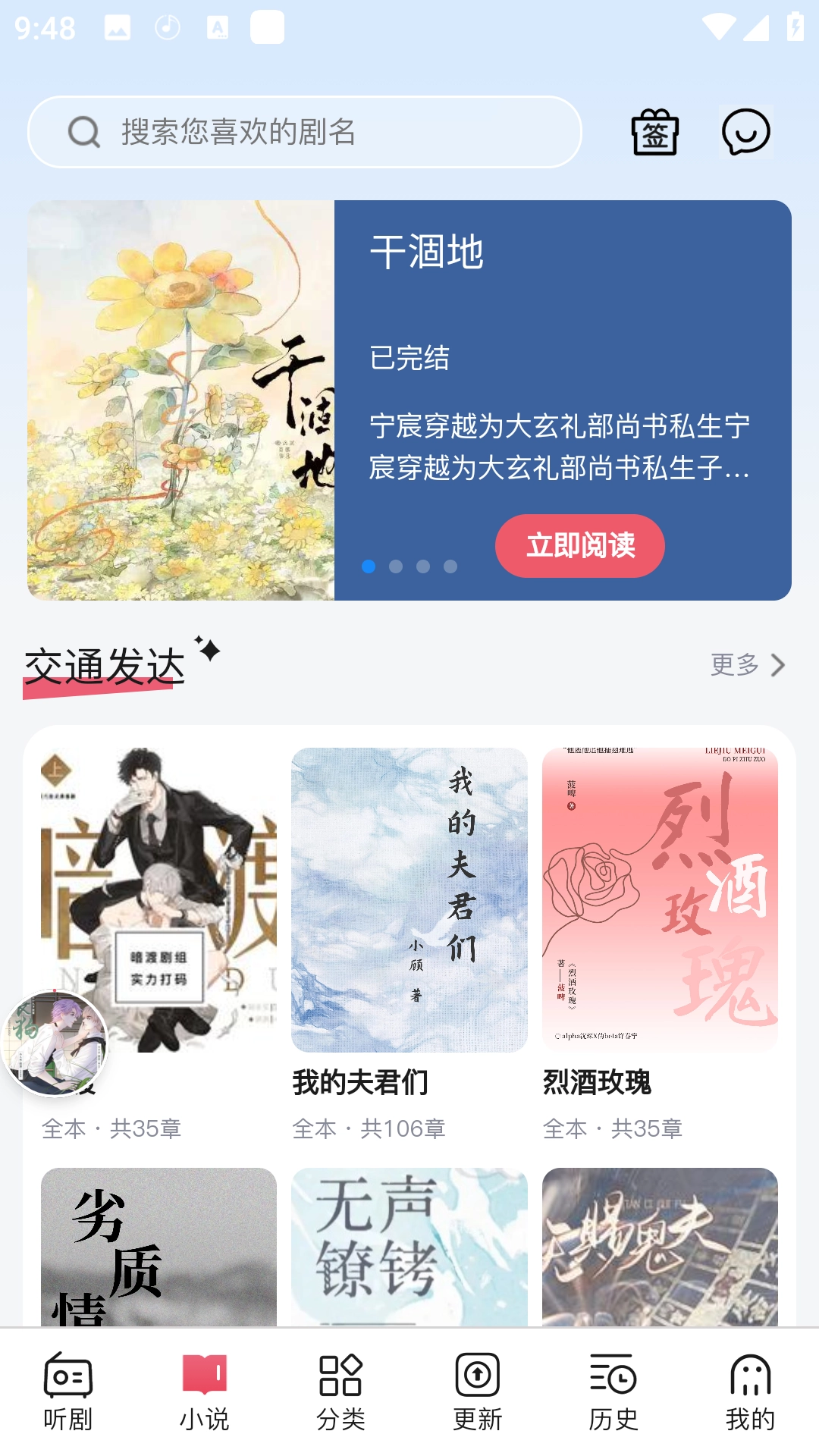Open the 更多 more link
The width and height of the screenshot is (819, 1456).
coord(733,665)
